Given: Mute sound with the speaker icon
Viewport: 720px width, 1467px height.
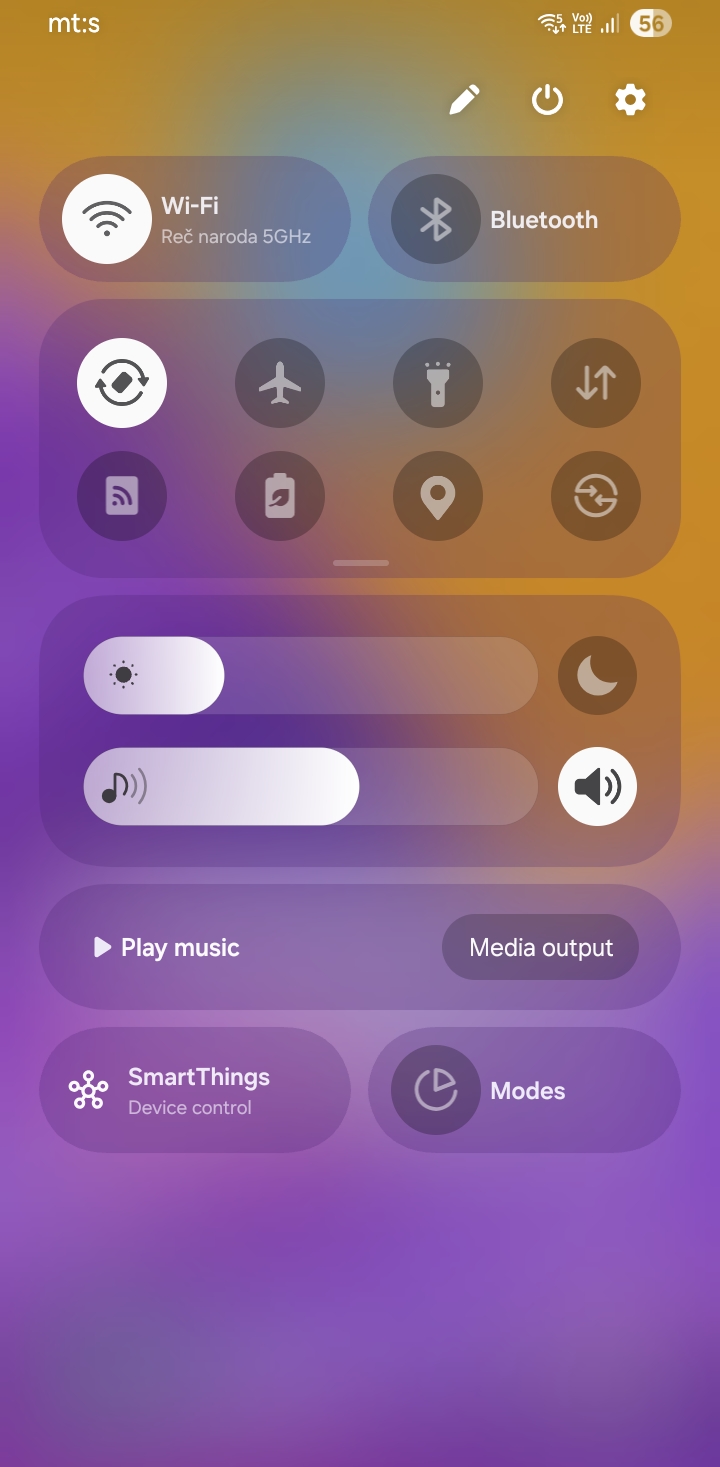Looking at the screenshot, I should [x=597, y=787].
